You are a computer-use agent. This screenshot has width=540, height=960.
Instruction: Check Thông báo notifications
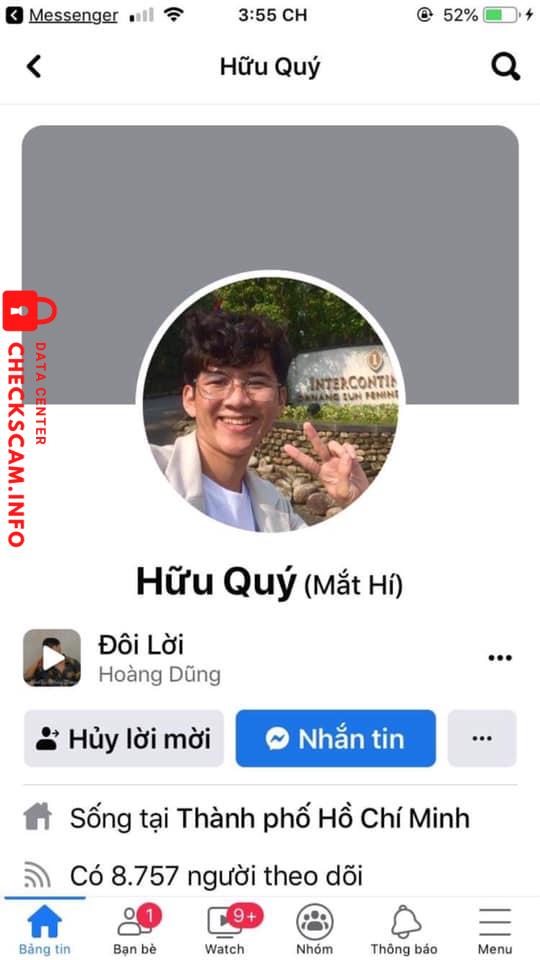404,928
